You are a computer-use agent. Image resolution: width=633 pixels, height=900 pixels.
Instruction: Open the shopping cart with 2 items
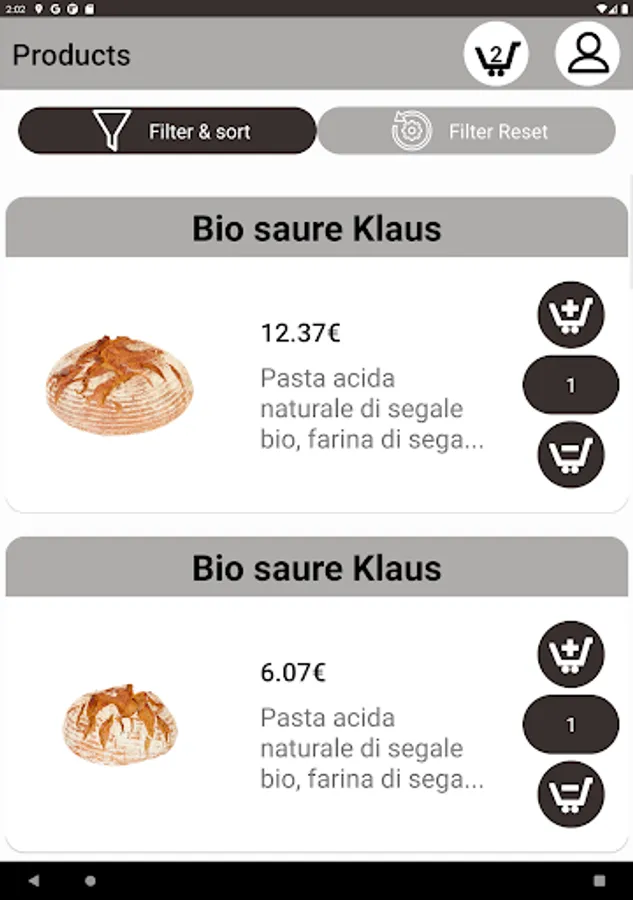[x=496, y=54]
